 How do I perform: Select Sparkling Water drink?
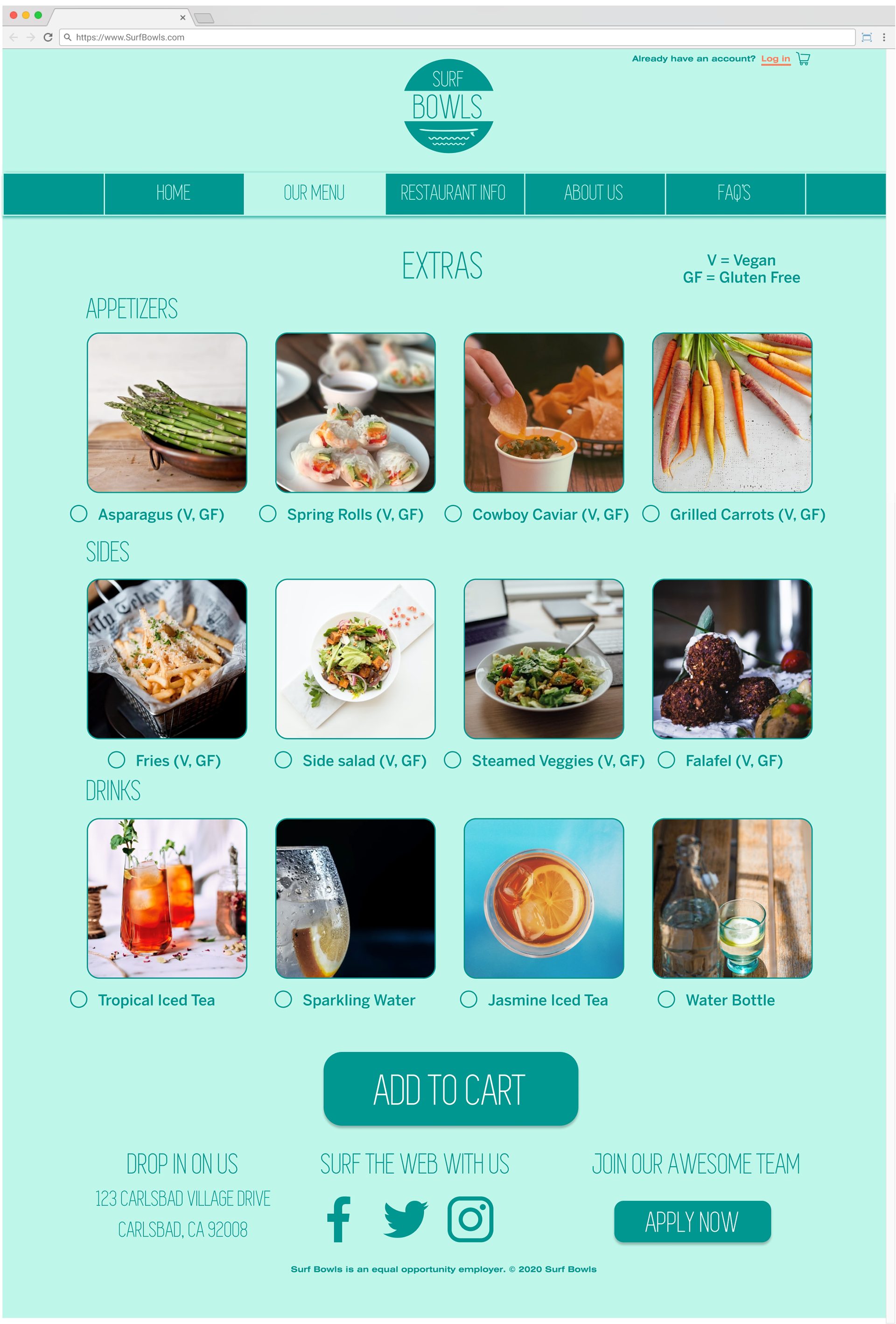click(283, 1000)
